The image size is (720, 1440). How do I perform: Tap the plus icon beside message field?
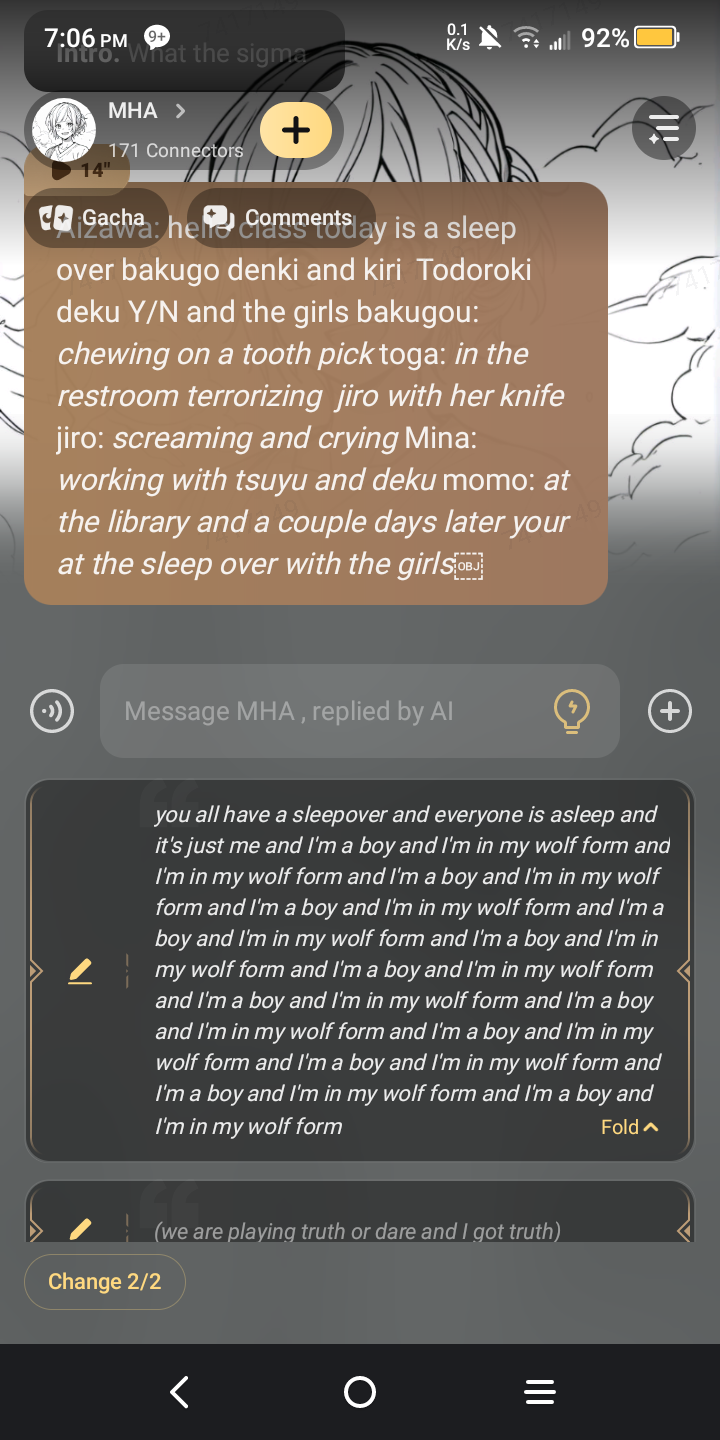point(670,711)
